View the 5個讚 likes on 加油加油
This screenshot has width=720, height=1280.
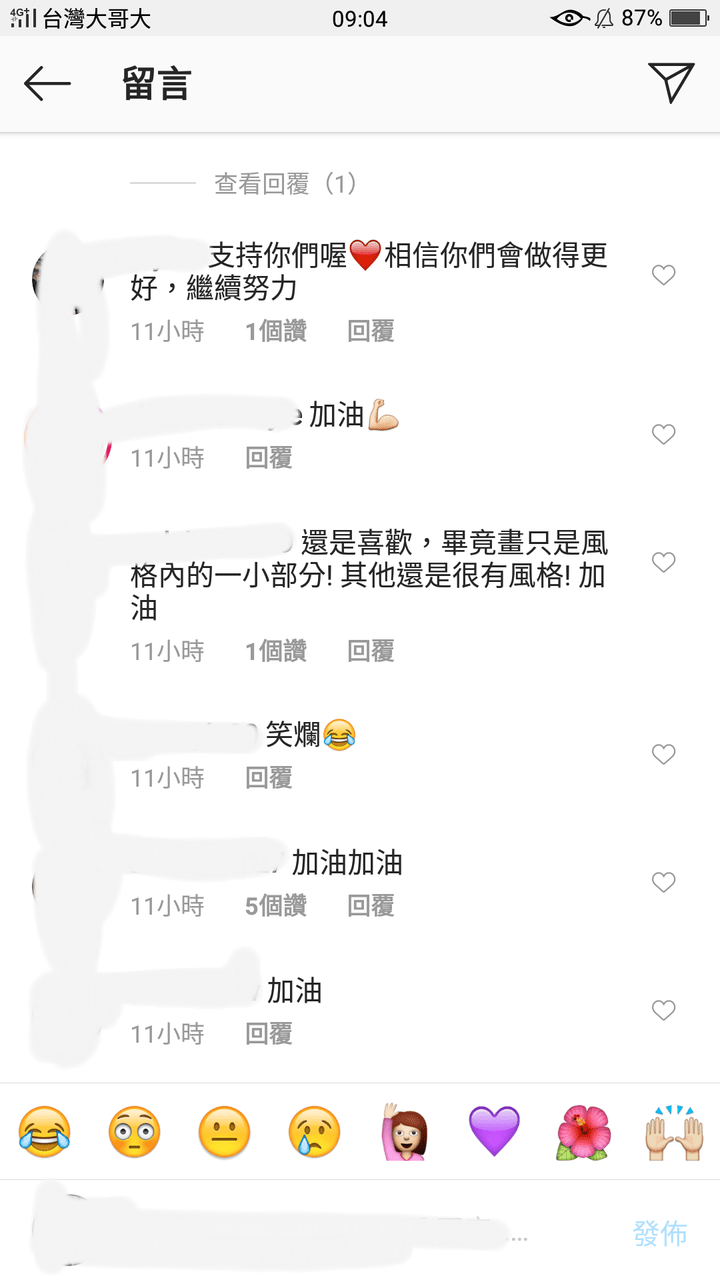coord(276,906)
